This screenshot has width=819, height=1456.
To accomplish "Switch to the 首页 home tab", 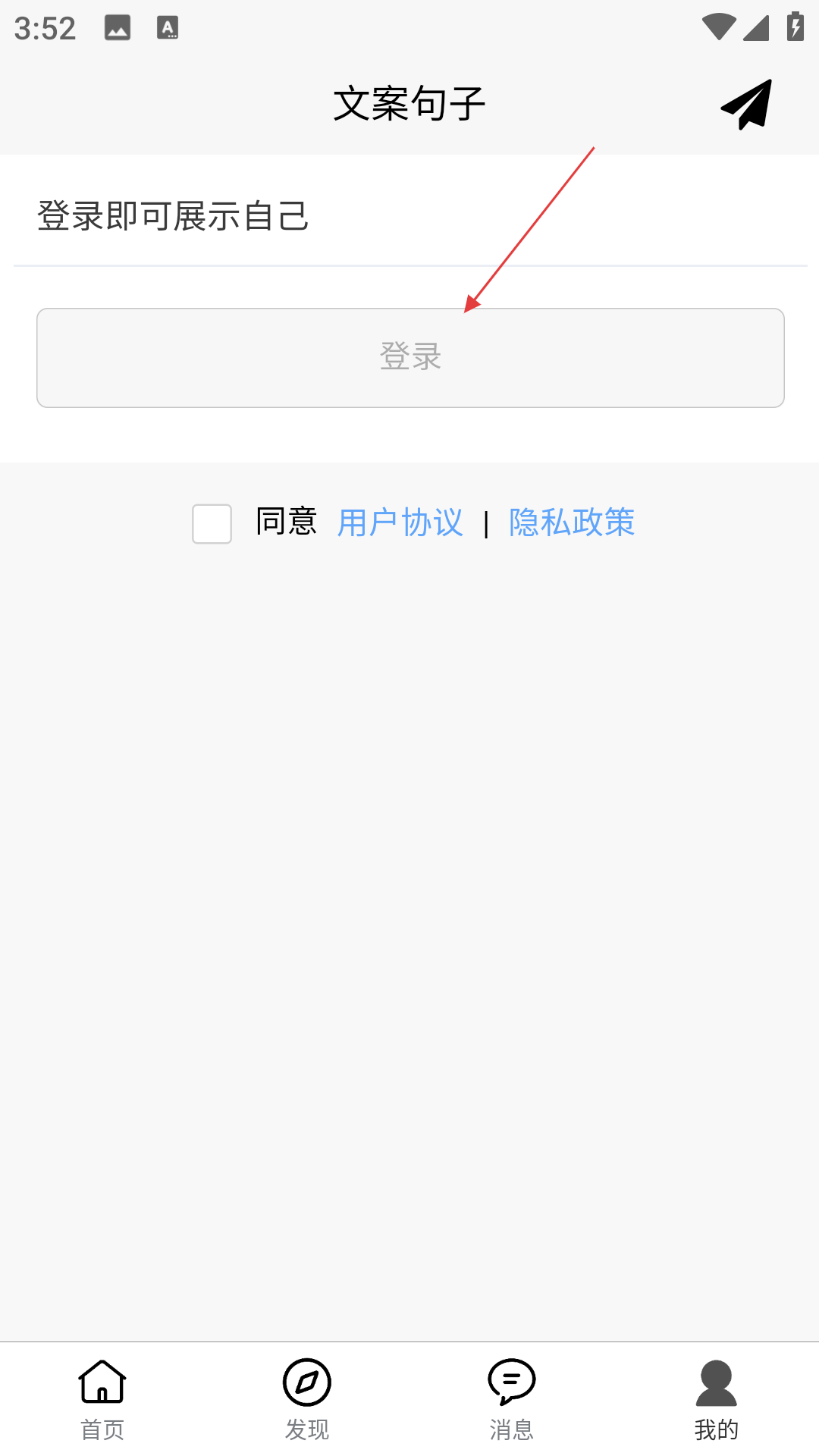I will pyautogui.click(x=102, y=1400).
